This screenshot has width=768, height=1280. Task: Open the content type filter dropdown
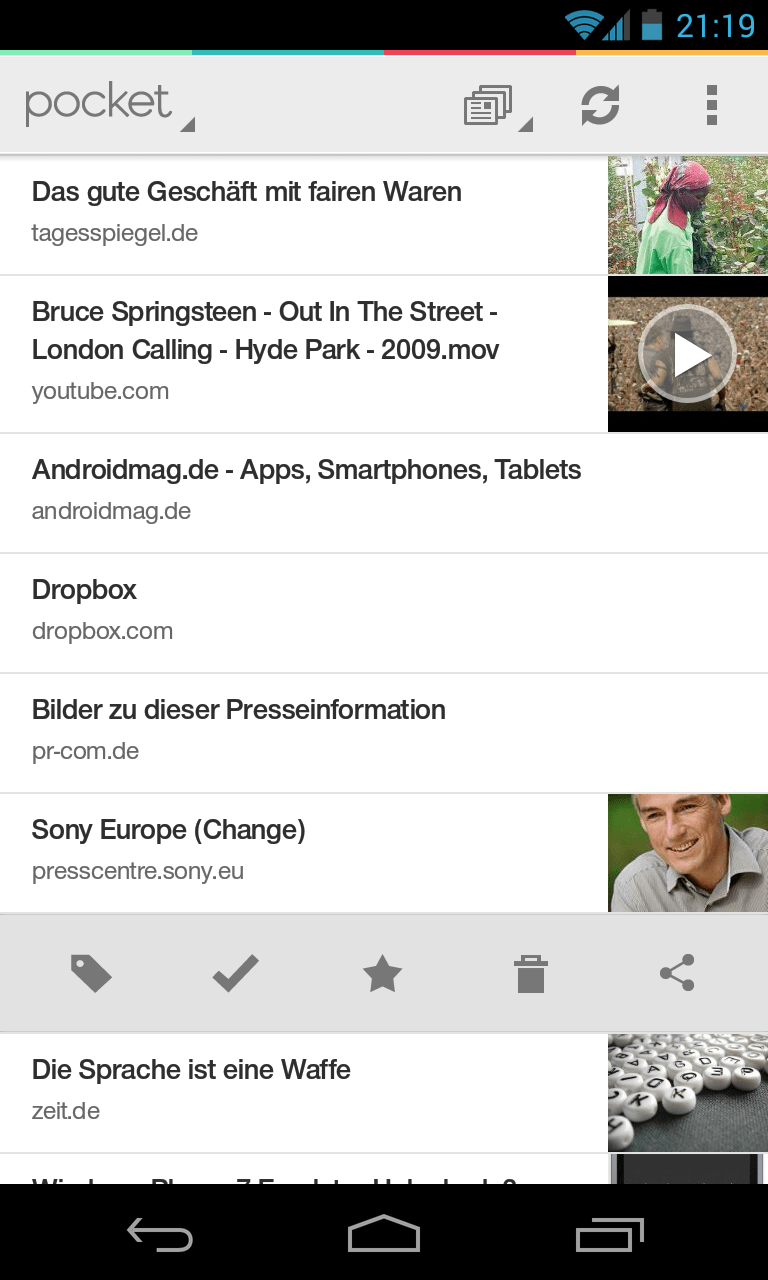[495, 106]
